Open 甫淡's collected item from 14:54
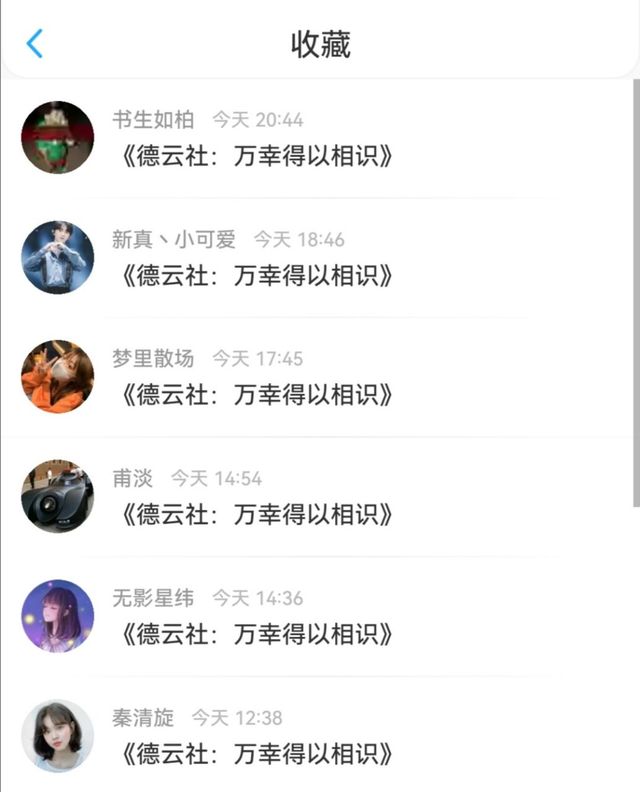 click(317, 497)
